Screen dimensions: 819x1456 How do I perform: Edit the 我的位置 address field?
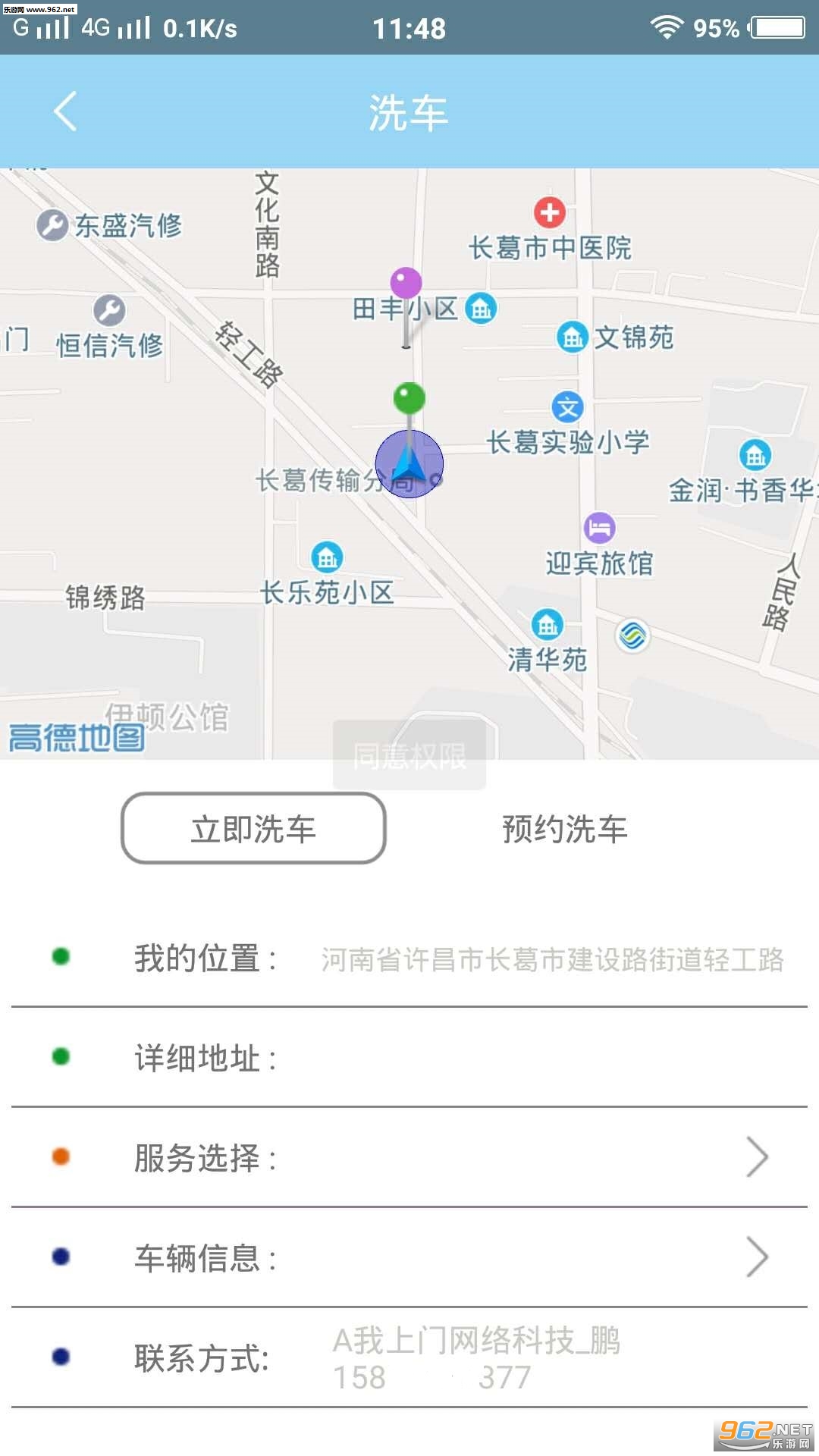point(551,959)
